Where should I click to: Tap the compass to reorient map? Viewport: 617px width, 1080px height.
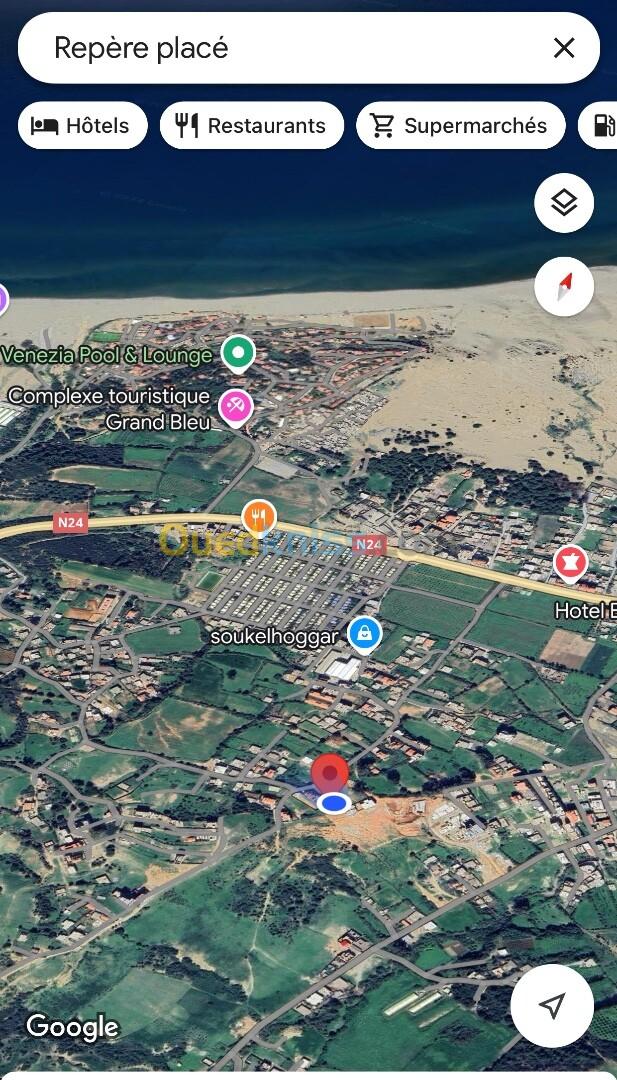564,287
